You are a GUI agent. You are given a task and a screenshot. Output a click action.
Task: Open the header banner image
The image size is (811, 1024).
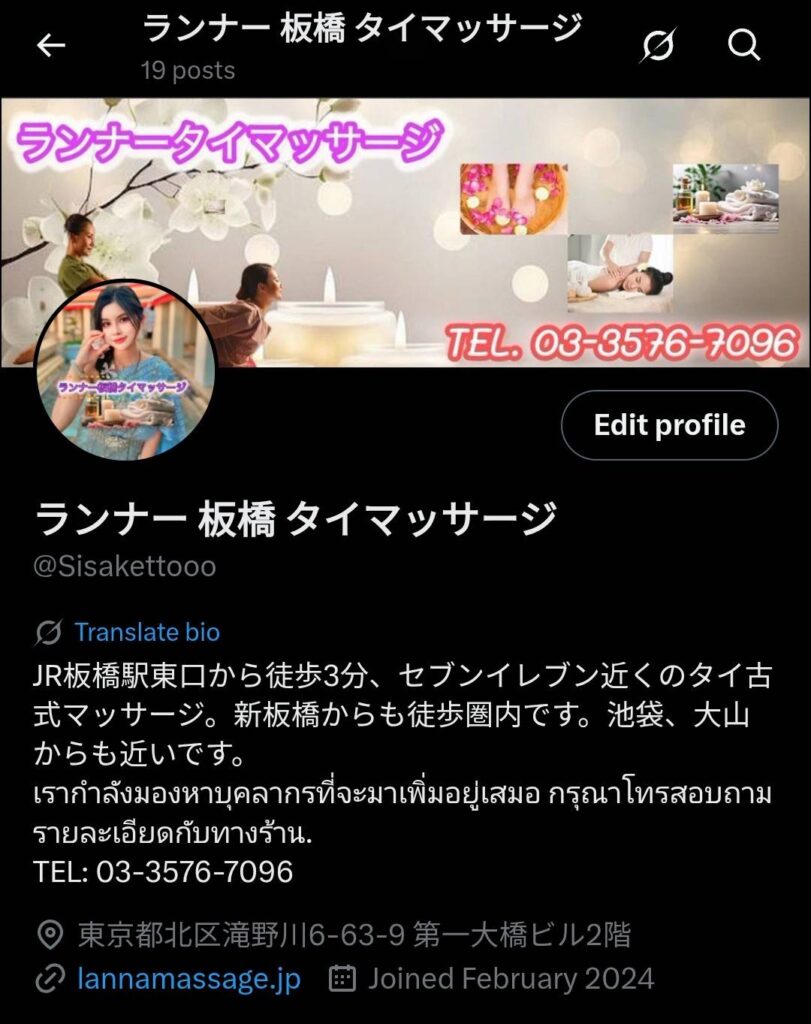coord(500,200)
